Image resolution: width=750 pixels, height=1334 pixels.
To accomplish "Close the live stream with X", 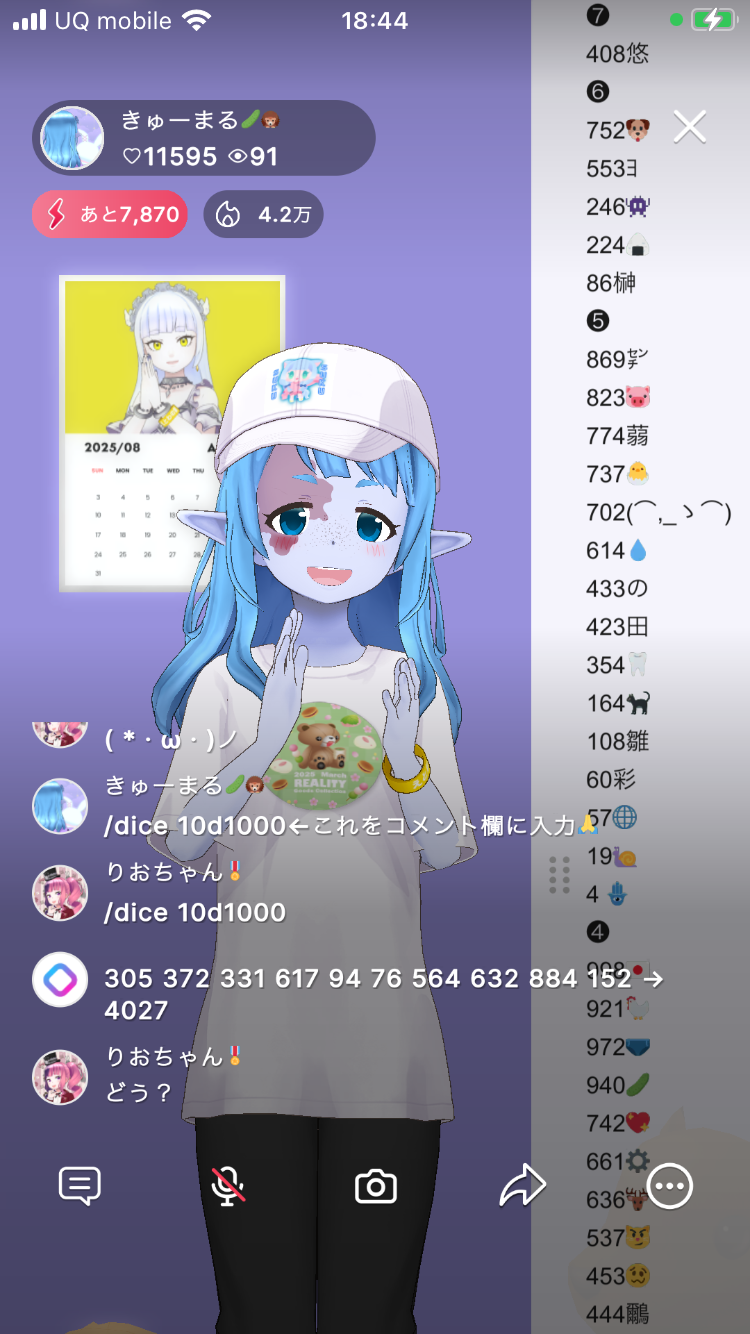I will pyautogui.click(x=690, y=127).
